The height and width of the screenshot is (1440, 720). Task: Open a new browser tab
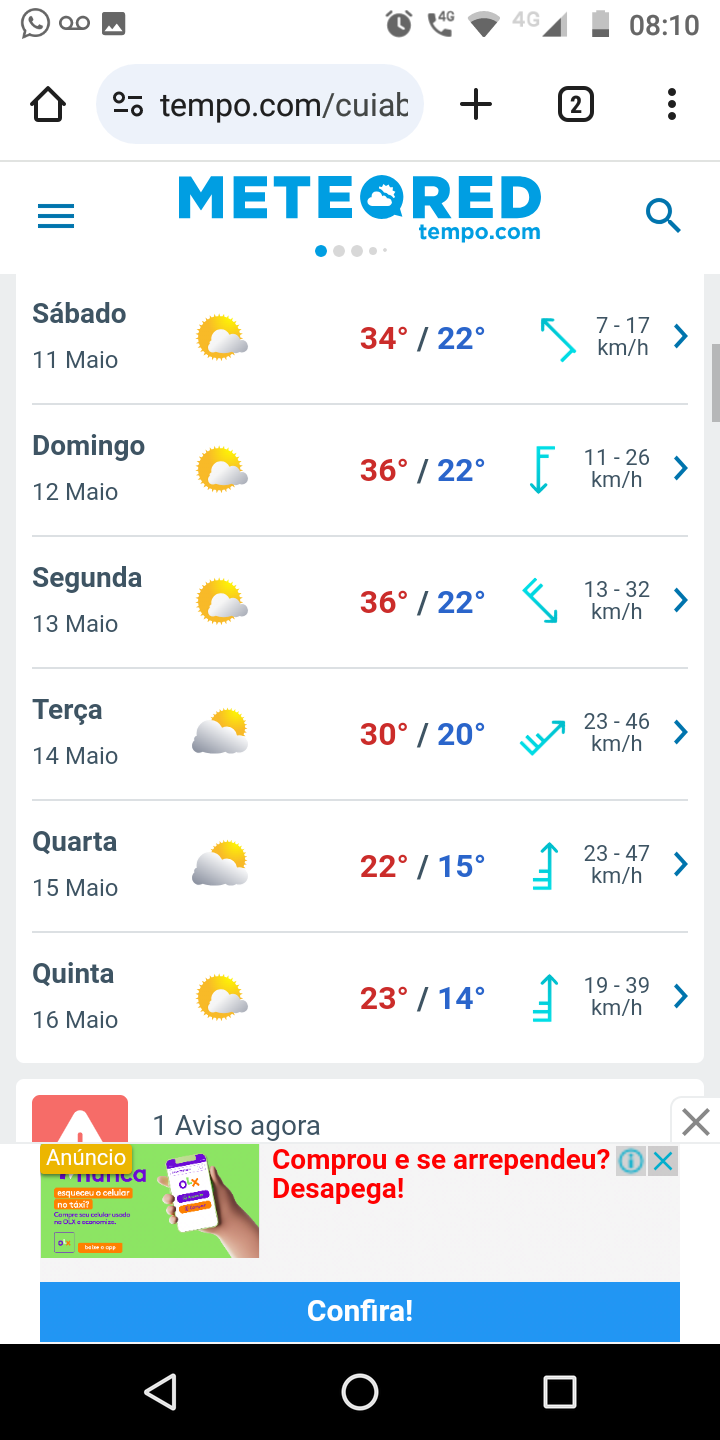(x=476, y=104)
